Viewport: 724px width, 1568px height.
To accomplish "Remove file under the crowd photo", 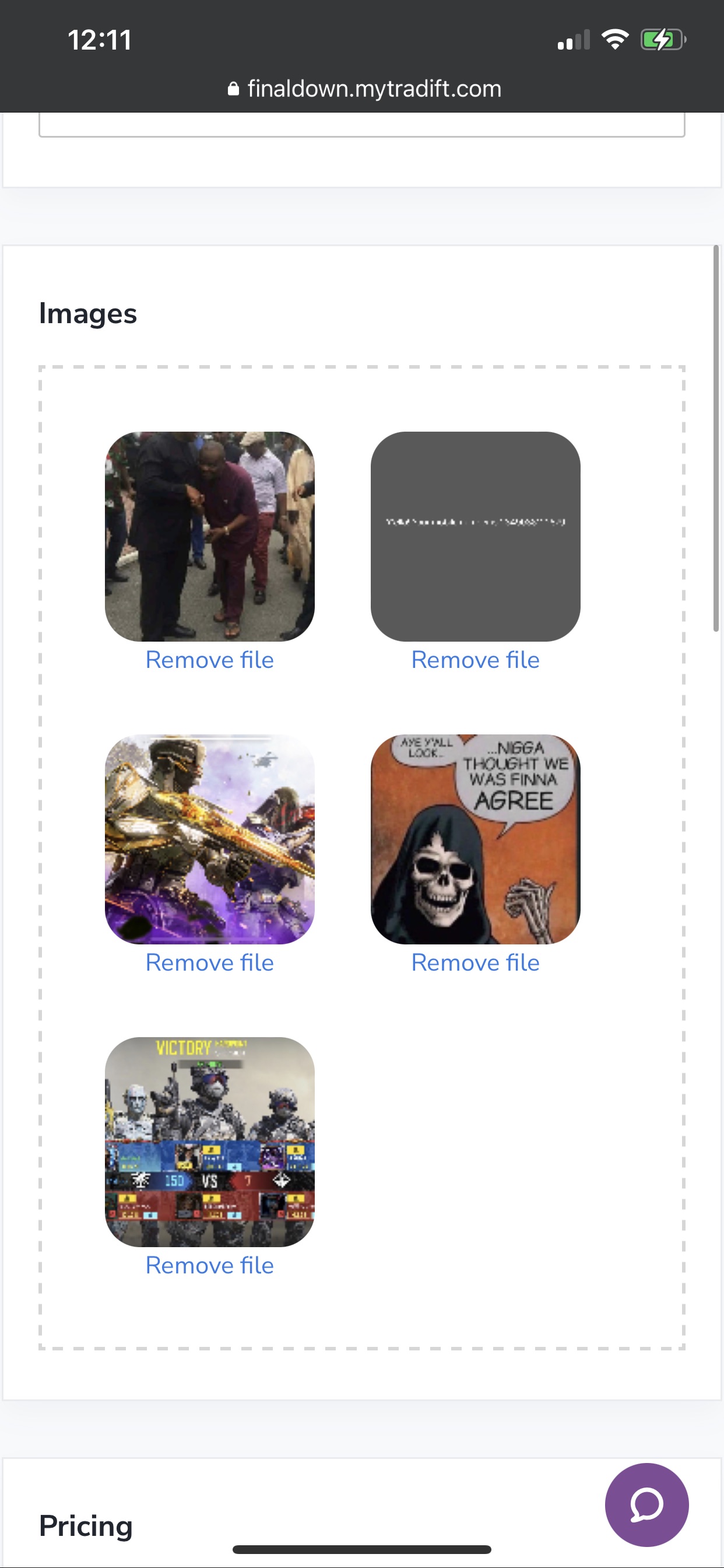I will pyautogui.click(x=209, y=660).
